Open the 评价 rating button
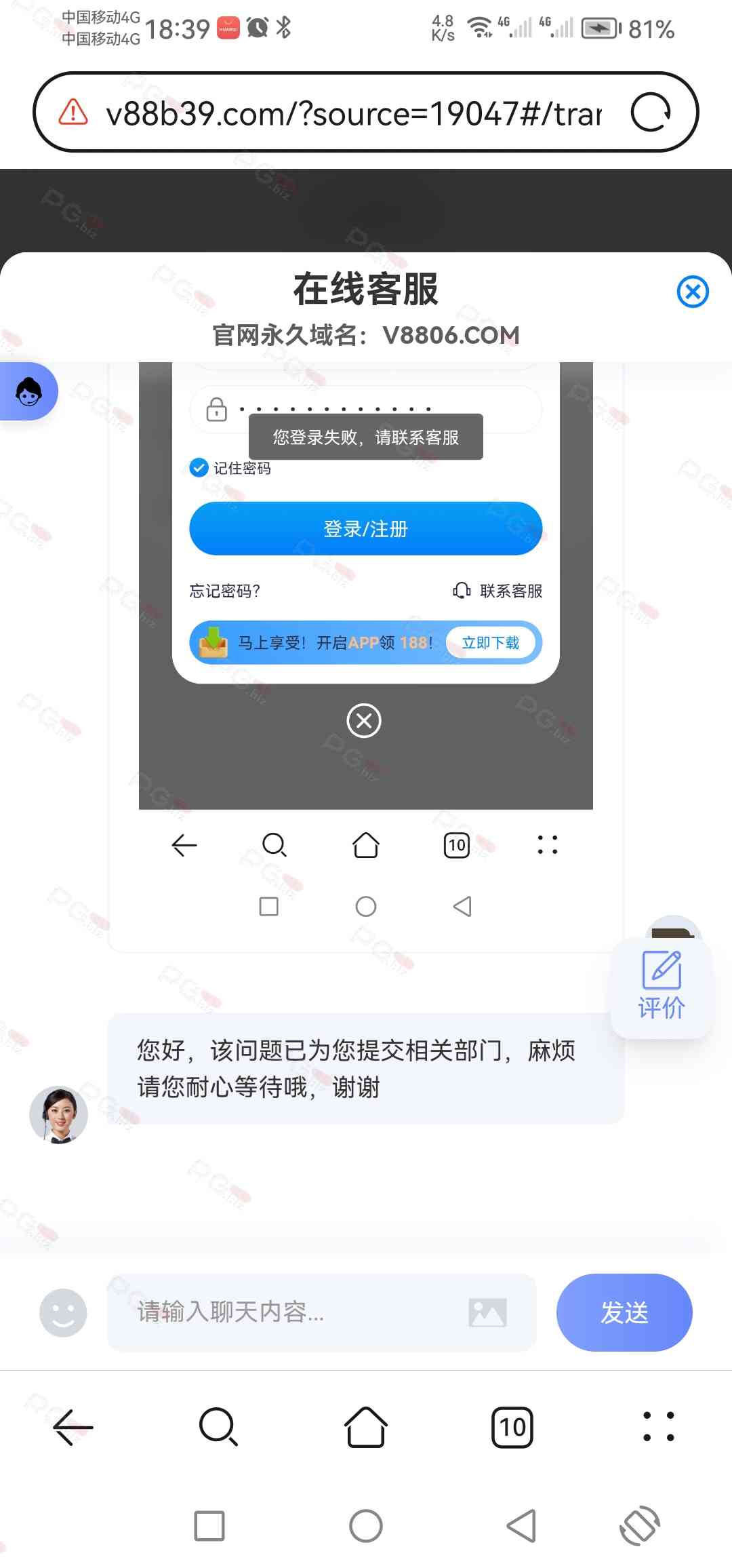 (662, 988)
